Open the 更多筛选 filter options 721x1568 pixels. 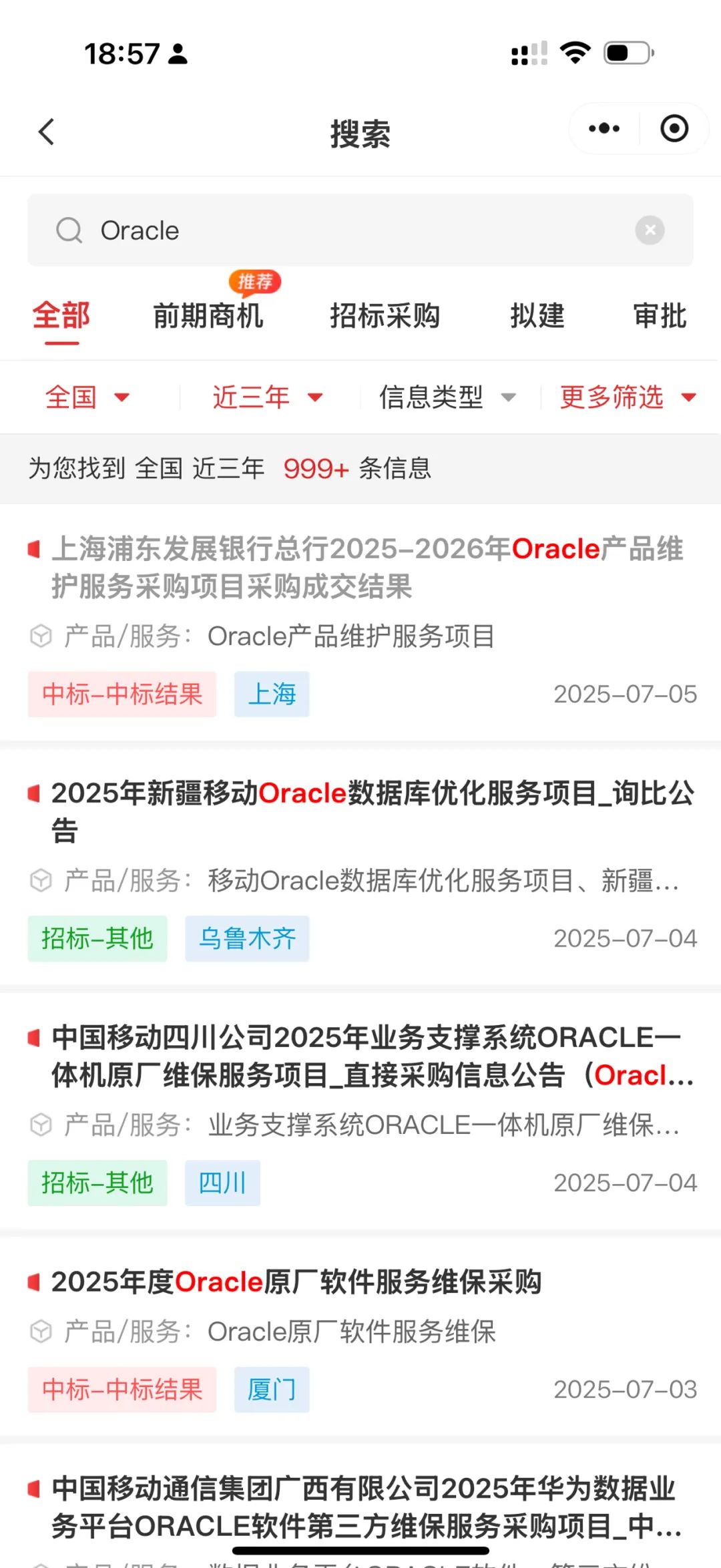tap(628, 397)
